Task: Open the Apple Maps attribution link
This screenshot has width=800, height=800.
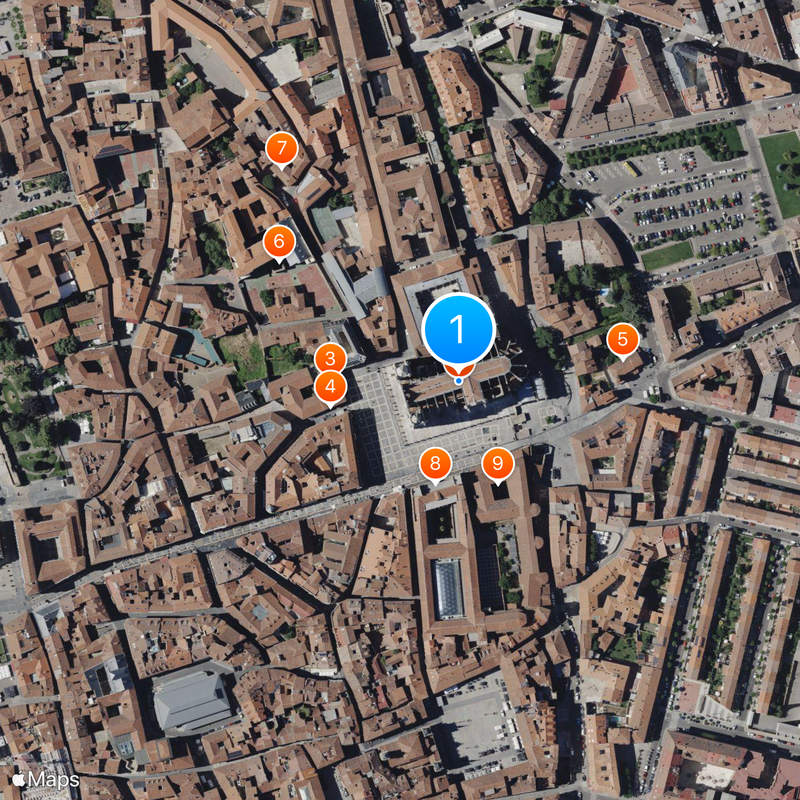Action: [46, 779]
